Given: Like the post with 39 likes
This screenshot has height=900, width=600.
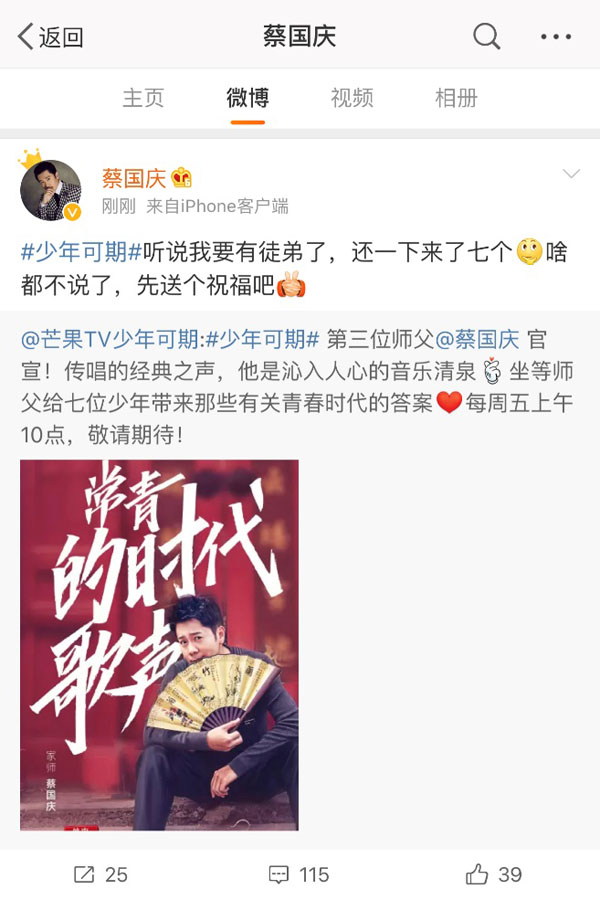Looking at the screenshot, I should 494,874.
